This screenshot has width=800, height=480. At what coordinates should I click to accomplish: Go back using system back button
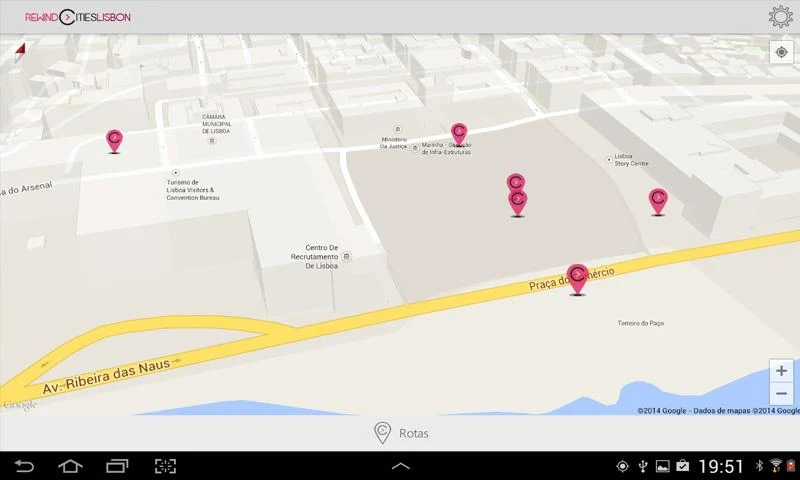pos(23,466)
